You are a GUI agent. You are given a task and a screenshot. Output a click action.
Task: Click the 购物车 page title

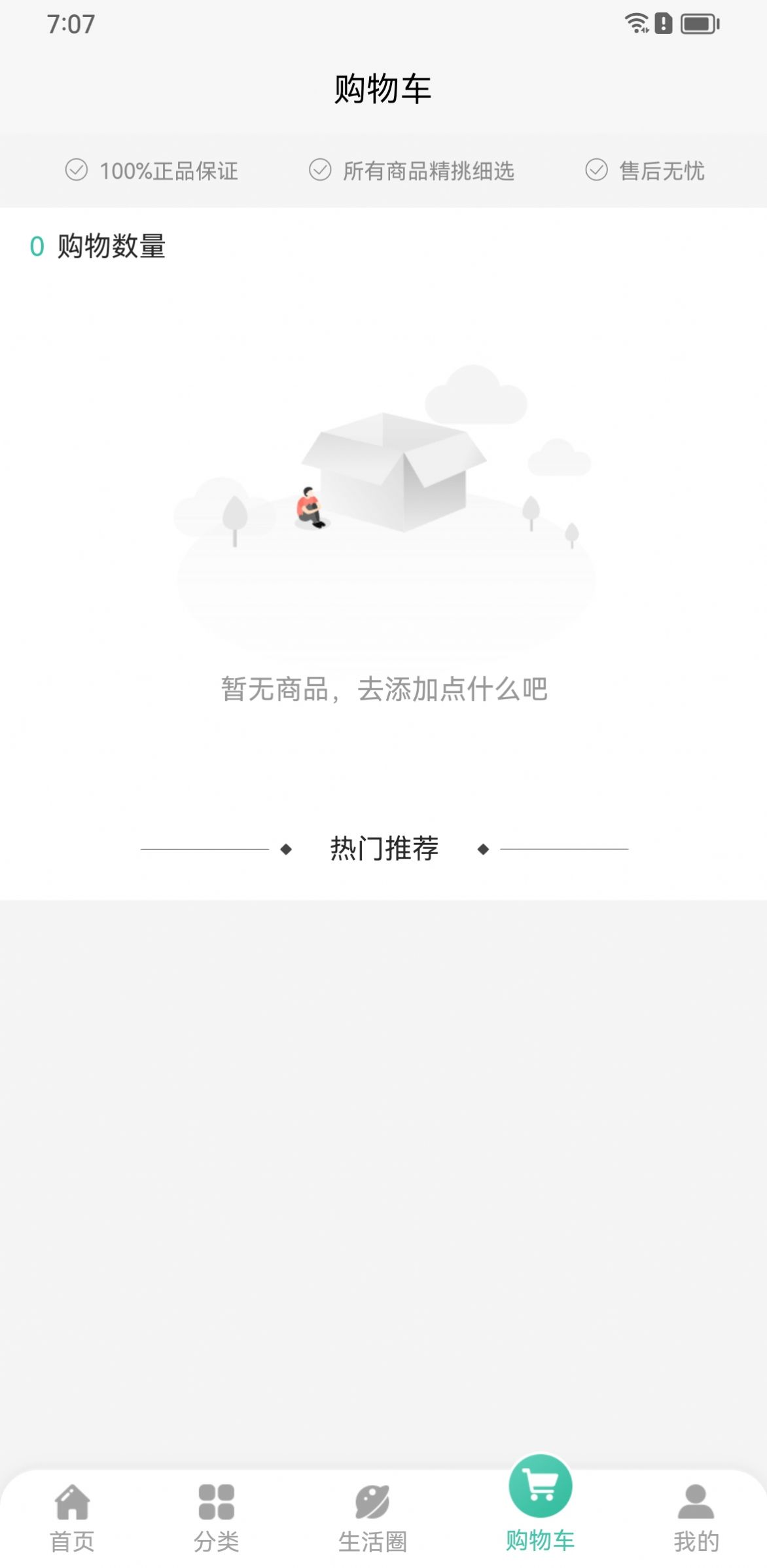point(383,87)
